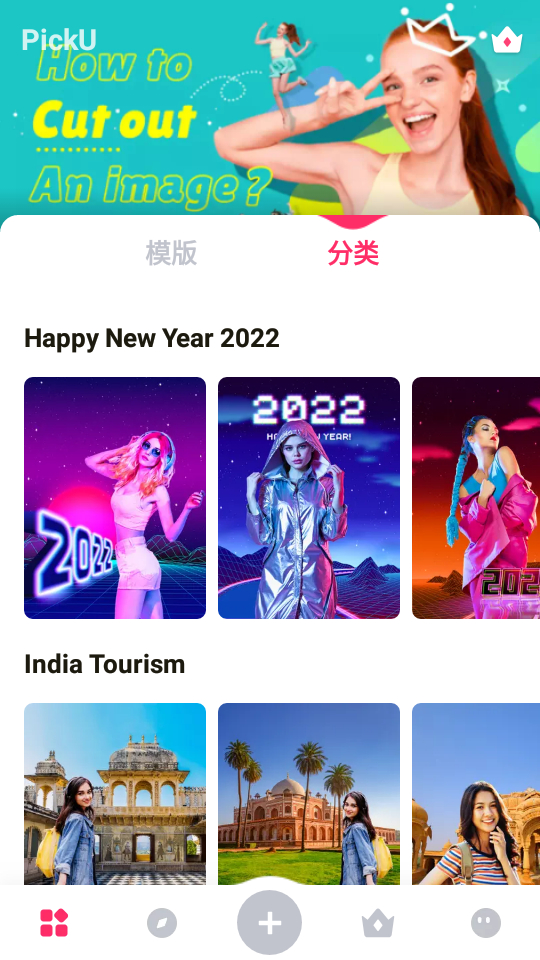The image size is (540, 960).
Task: Open the crown tab in bottom bar
Action: 378,923
